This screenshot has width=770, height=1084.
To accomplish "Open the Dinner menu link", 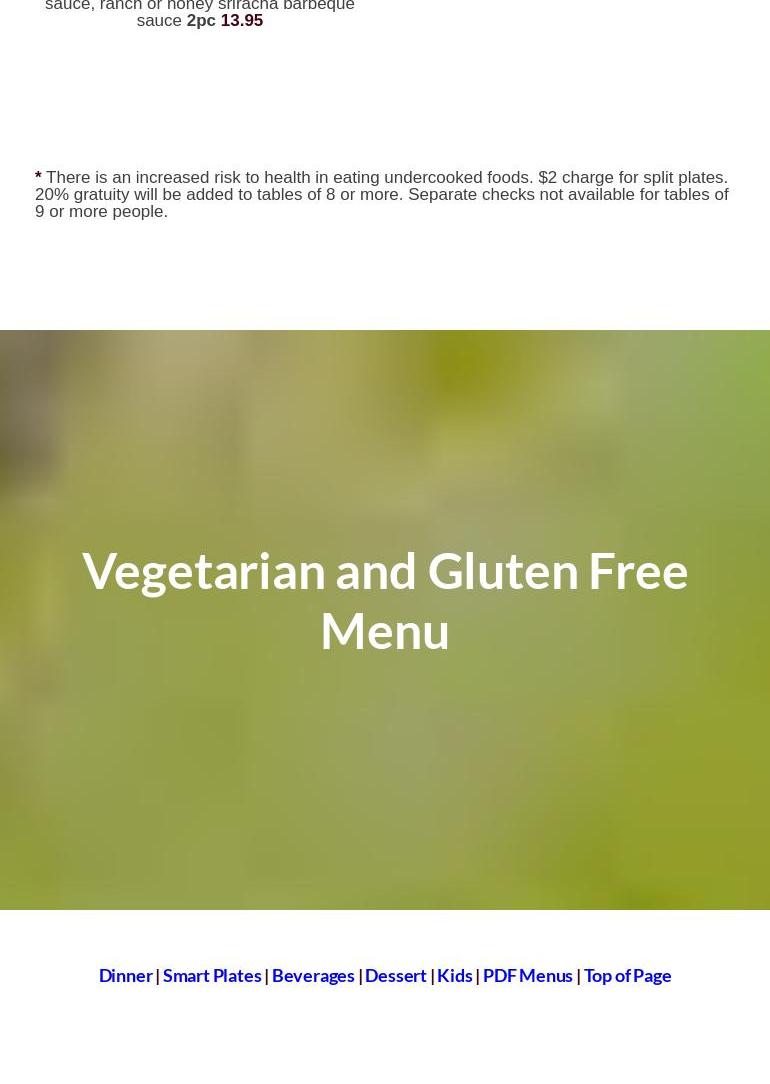I will tap(125, 975).
